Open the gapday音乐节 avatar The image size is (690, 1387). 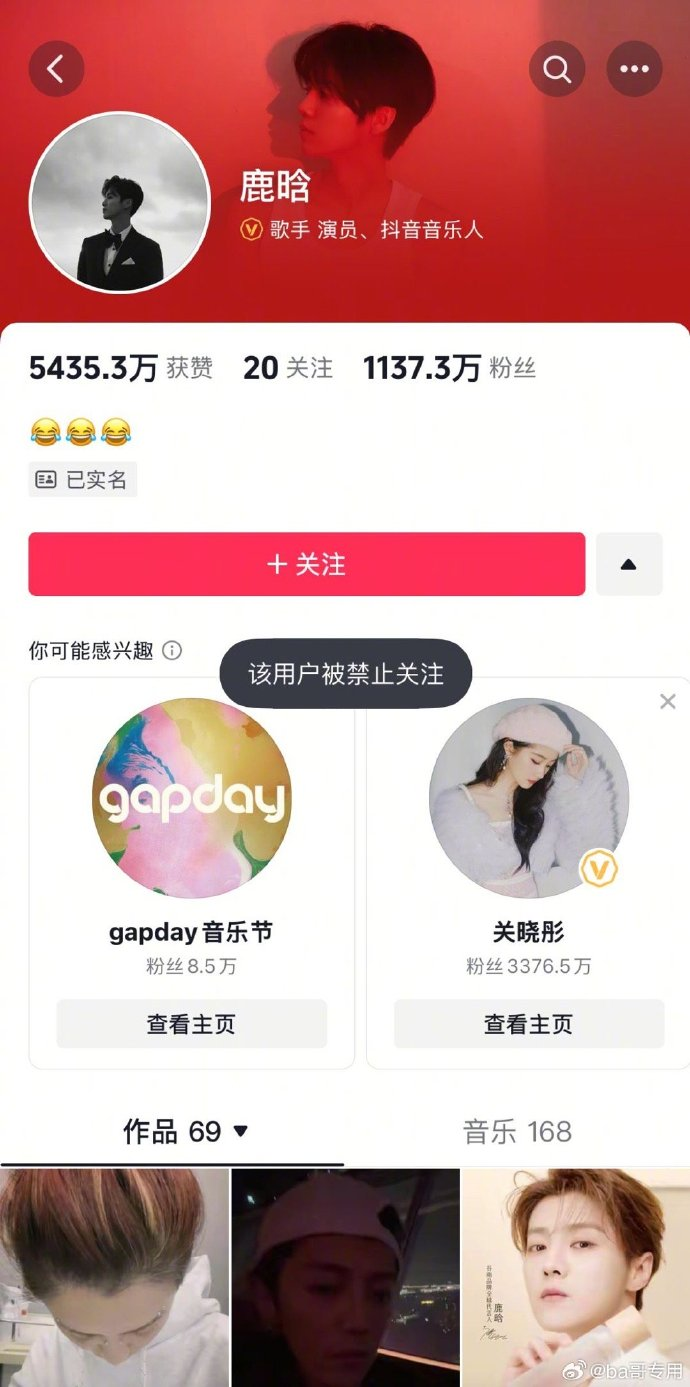(x=191, y=798)
